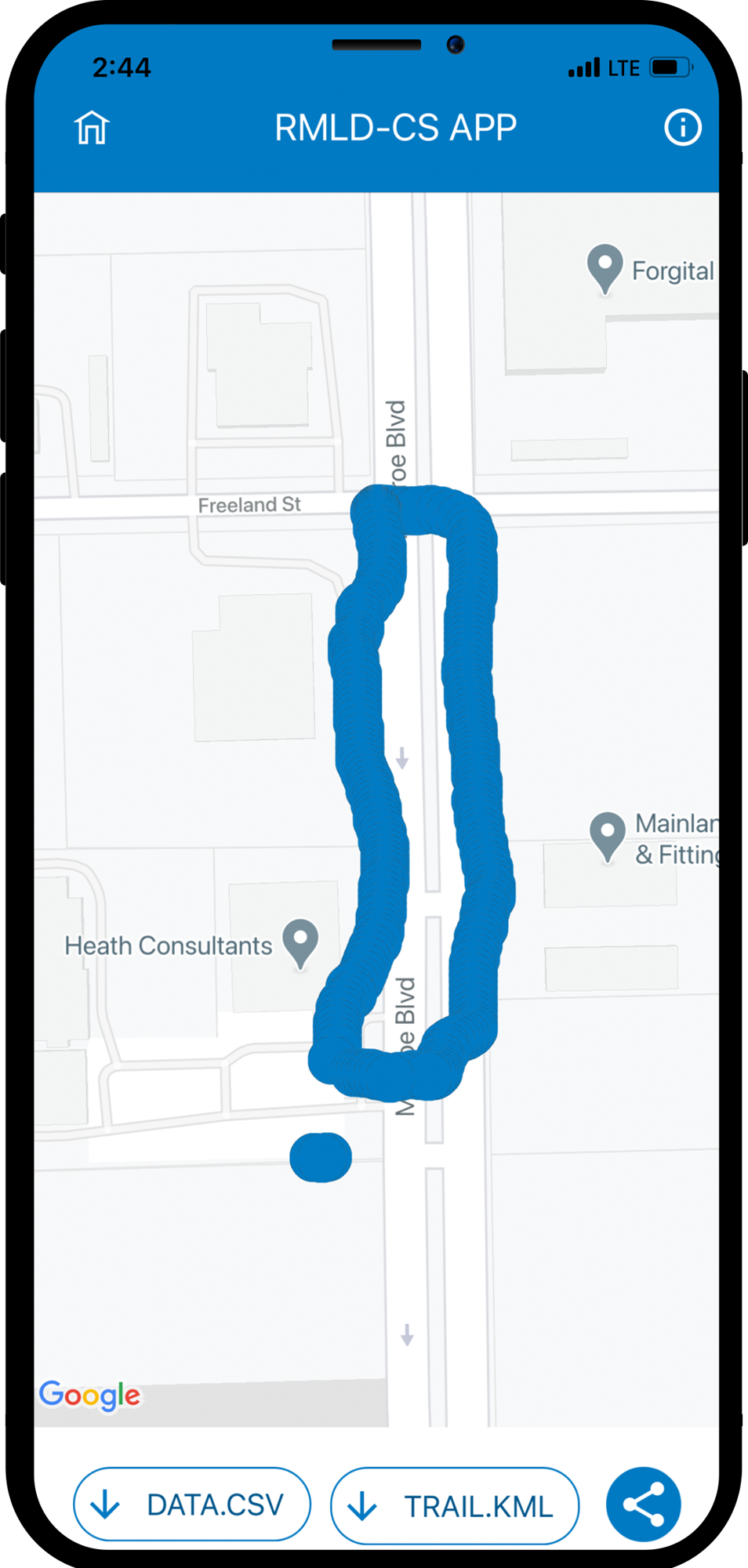Select the Heath Consultants map pin
The height and width of the screenshot is (1568, 748).
coord(300,941)
